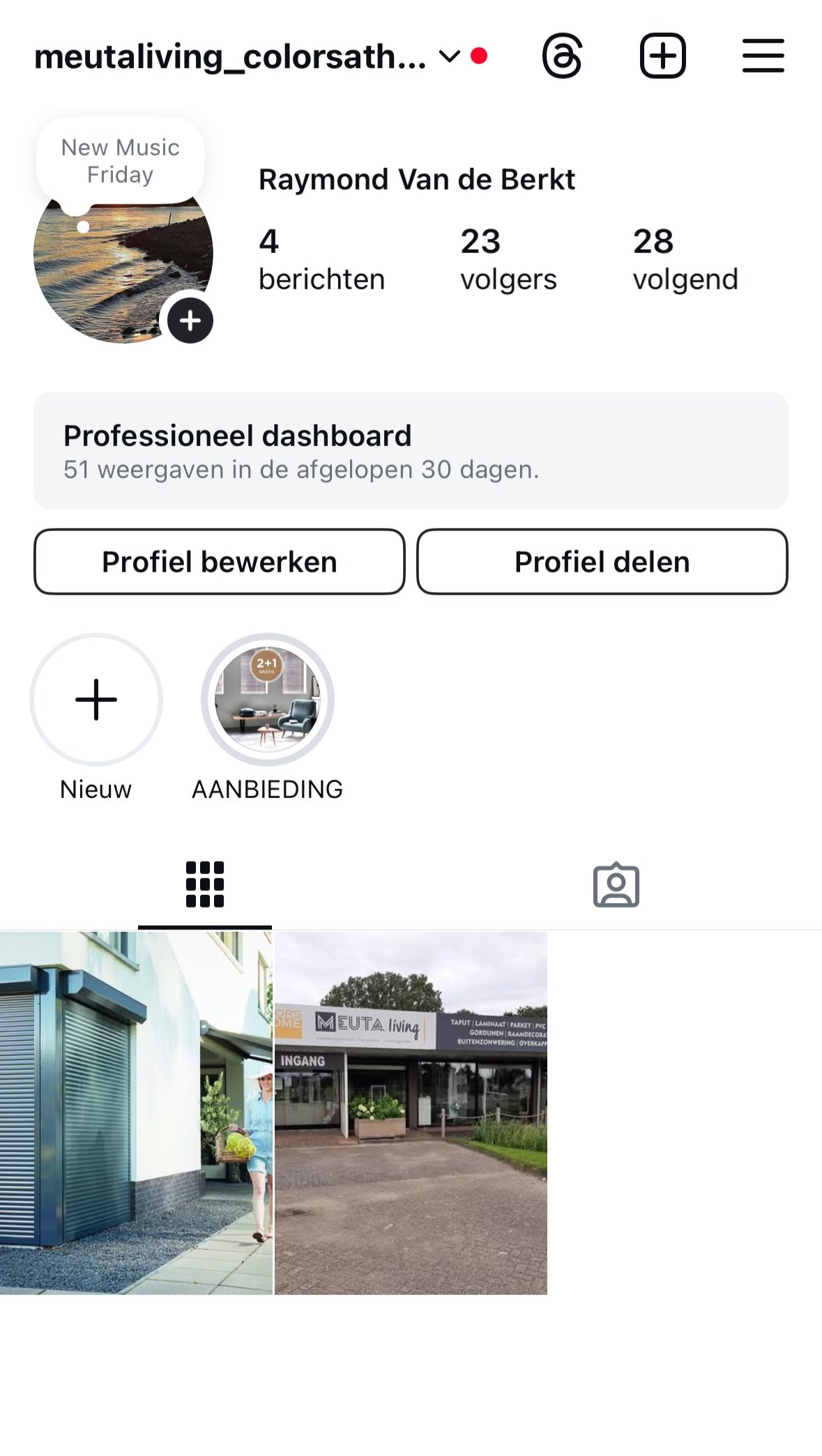The width and height of the screenshot is (822, 1456).
Task: Open the roller shutter post
Action: 136,1112
